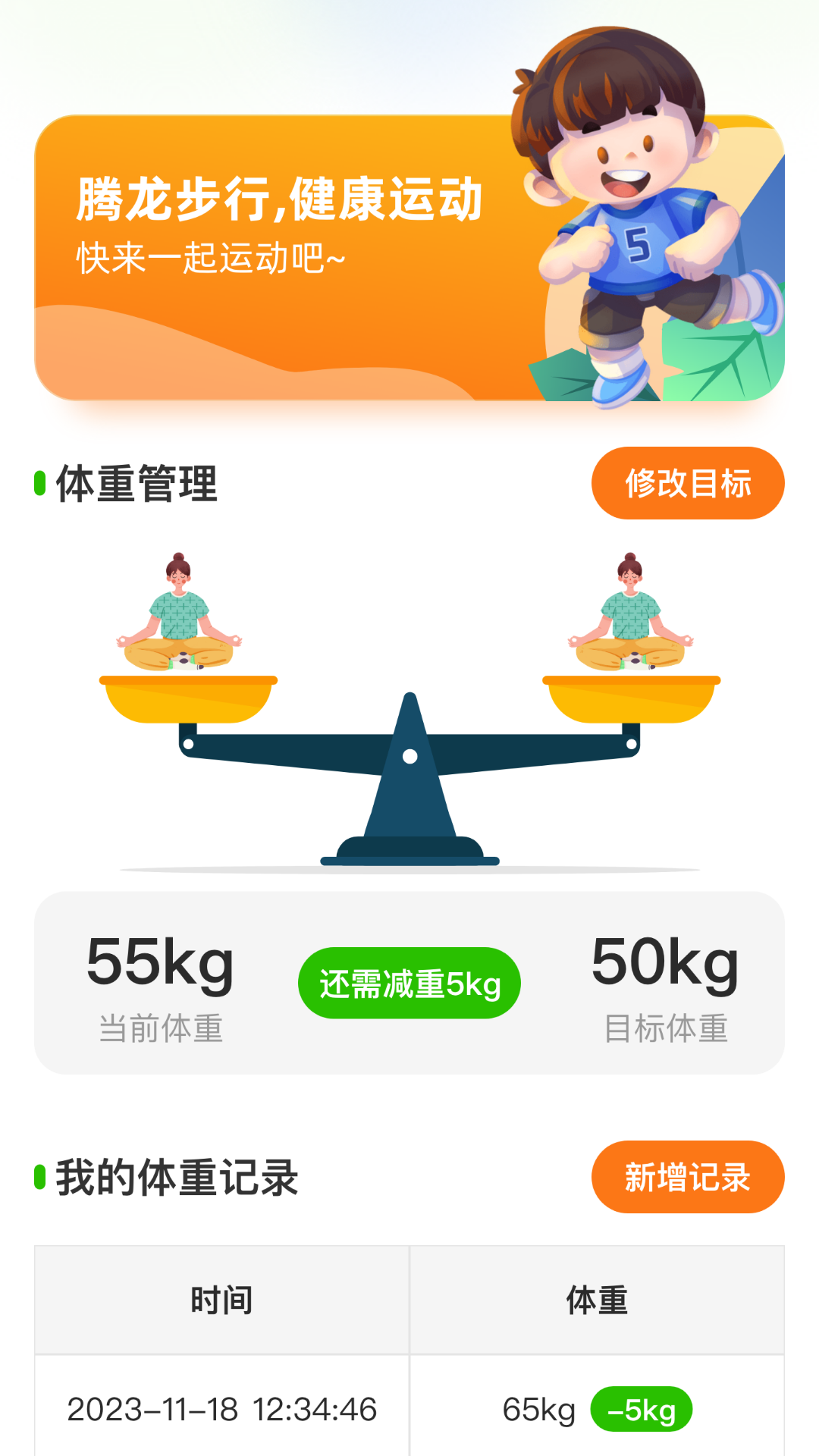
Task: Select the right balance scale pan figure
Action: [631, 614]
